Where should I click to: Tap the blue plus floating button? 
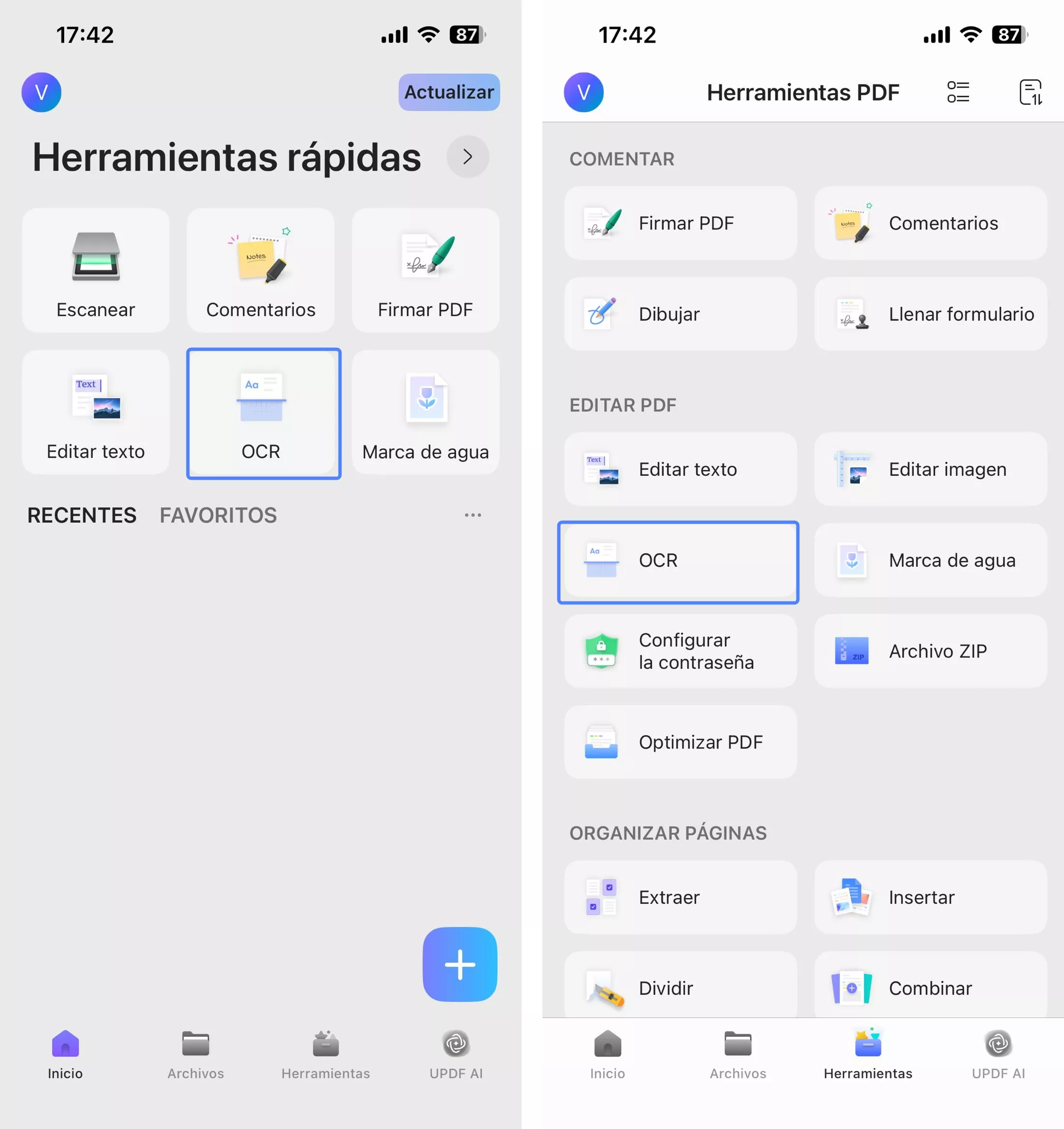click(459, 964)
